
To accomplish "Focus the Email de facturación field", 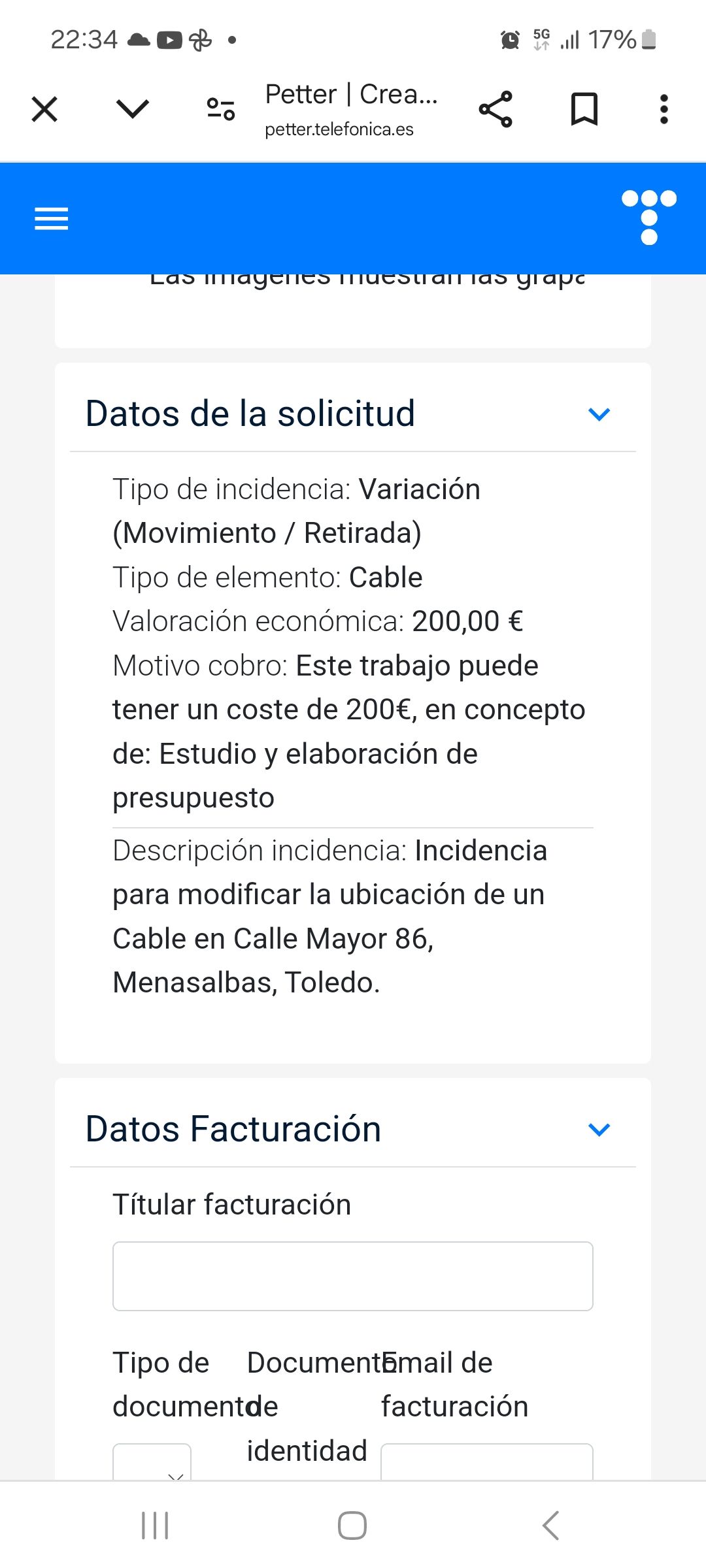I will pyautogui.click(x=486, y=1463).
